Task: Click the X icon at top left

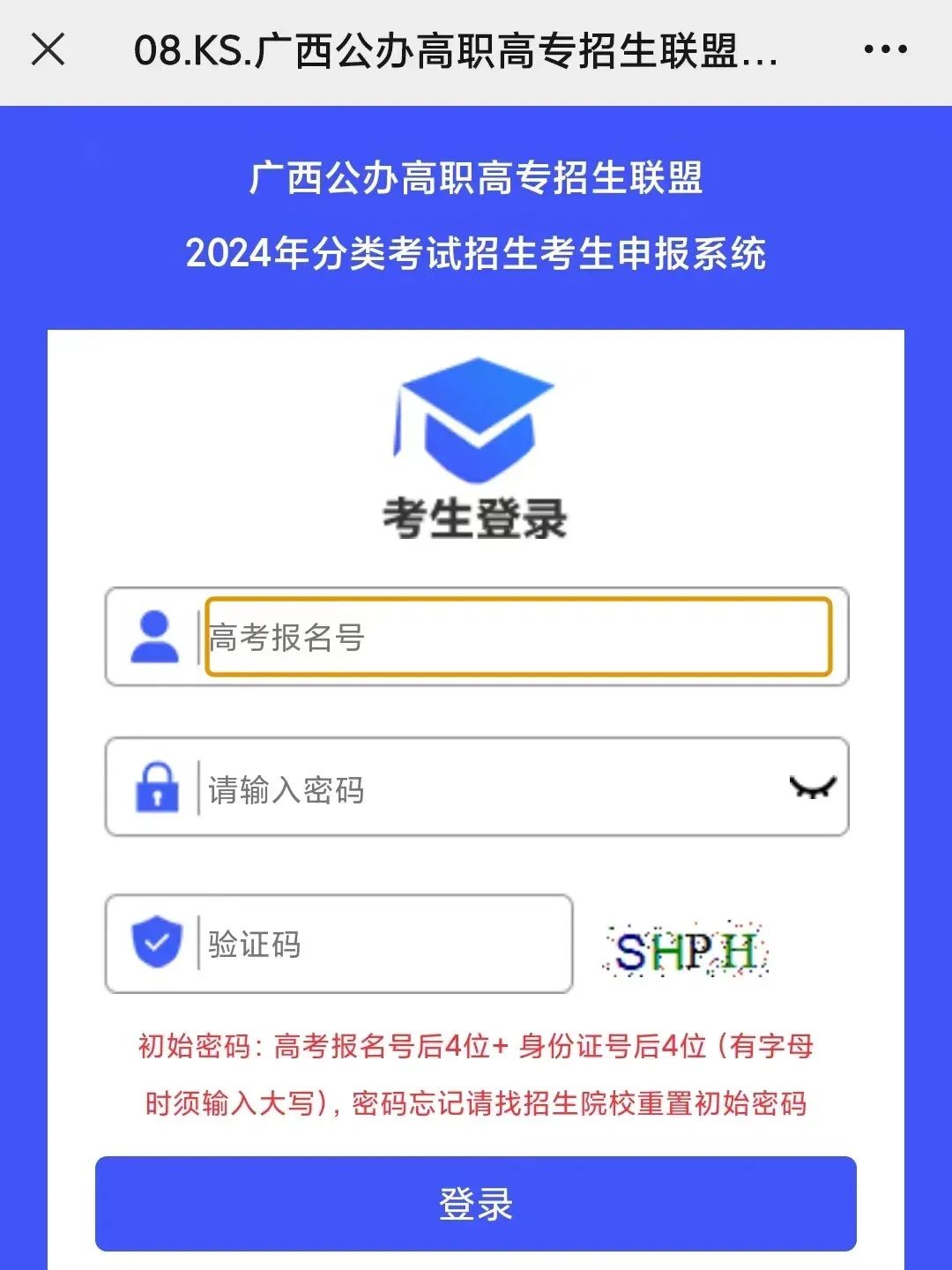Action: point(48,50)
